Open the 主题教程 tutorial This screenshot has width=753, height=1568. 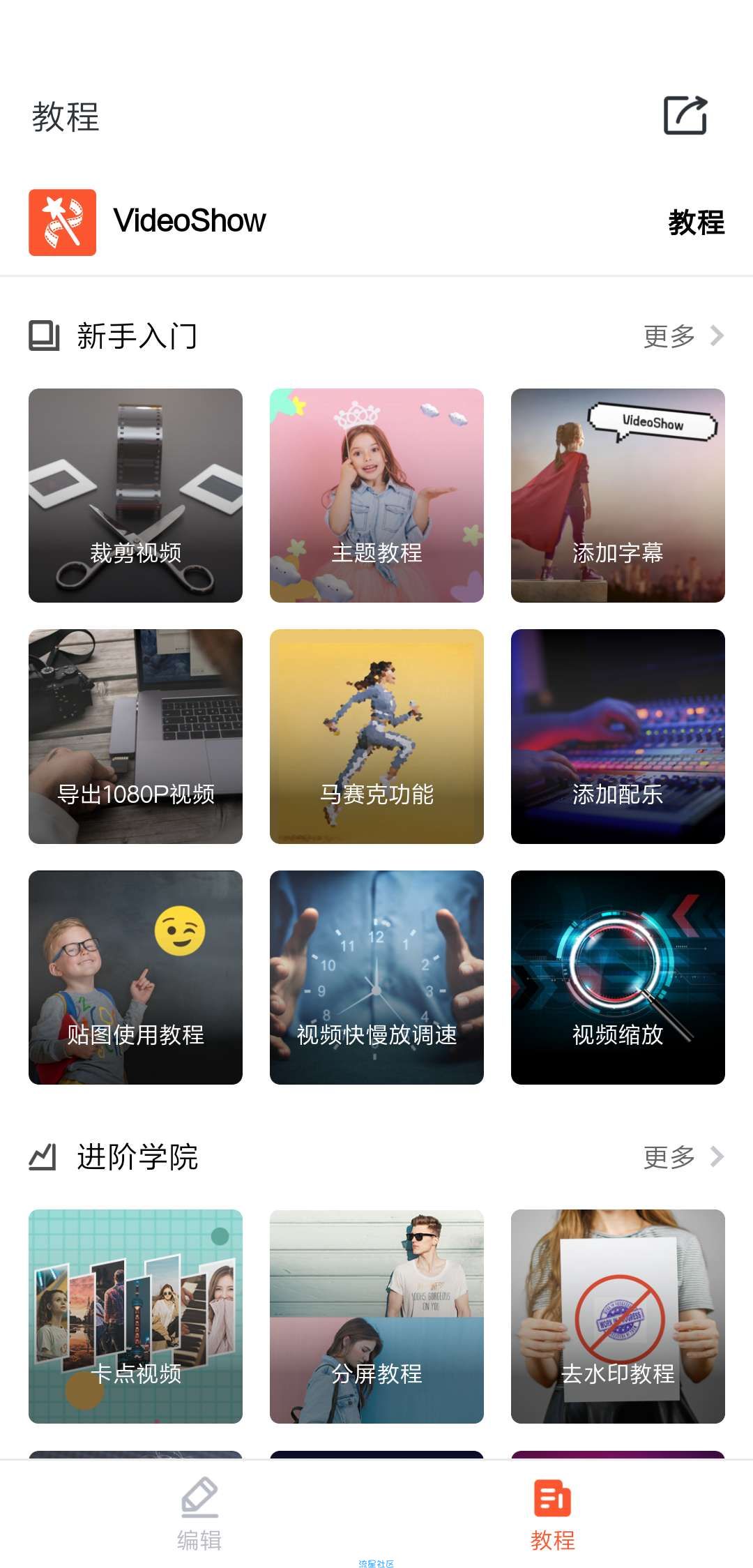376,495
